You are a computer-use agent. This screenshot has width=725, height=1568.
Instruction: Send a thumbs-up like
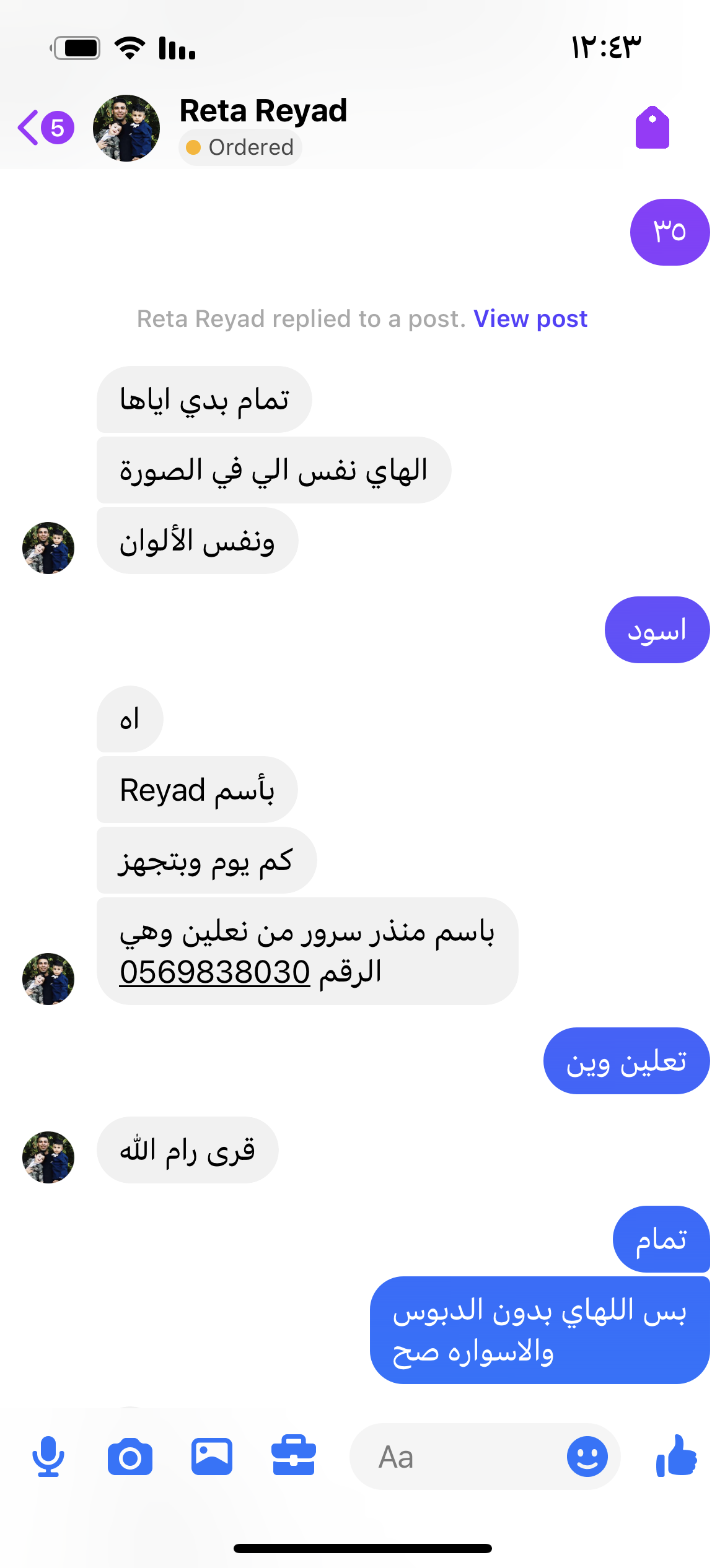677,1457
